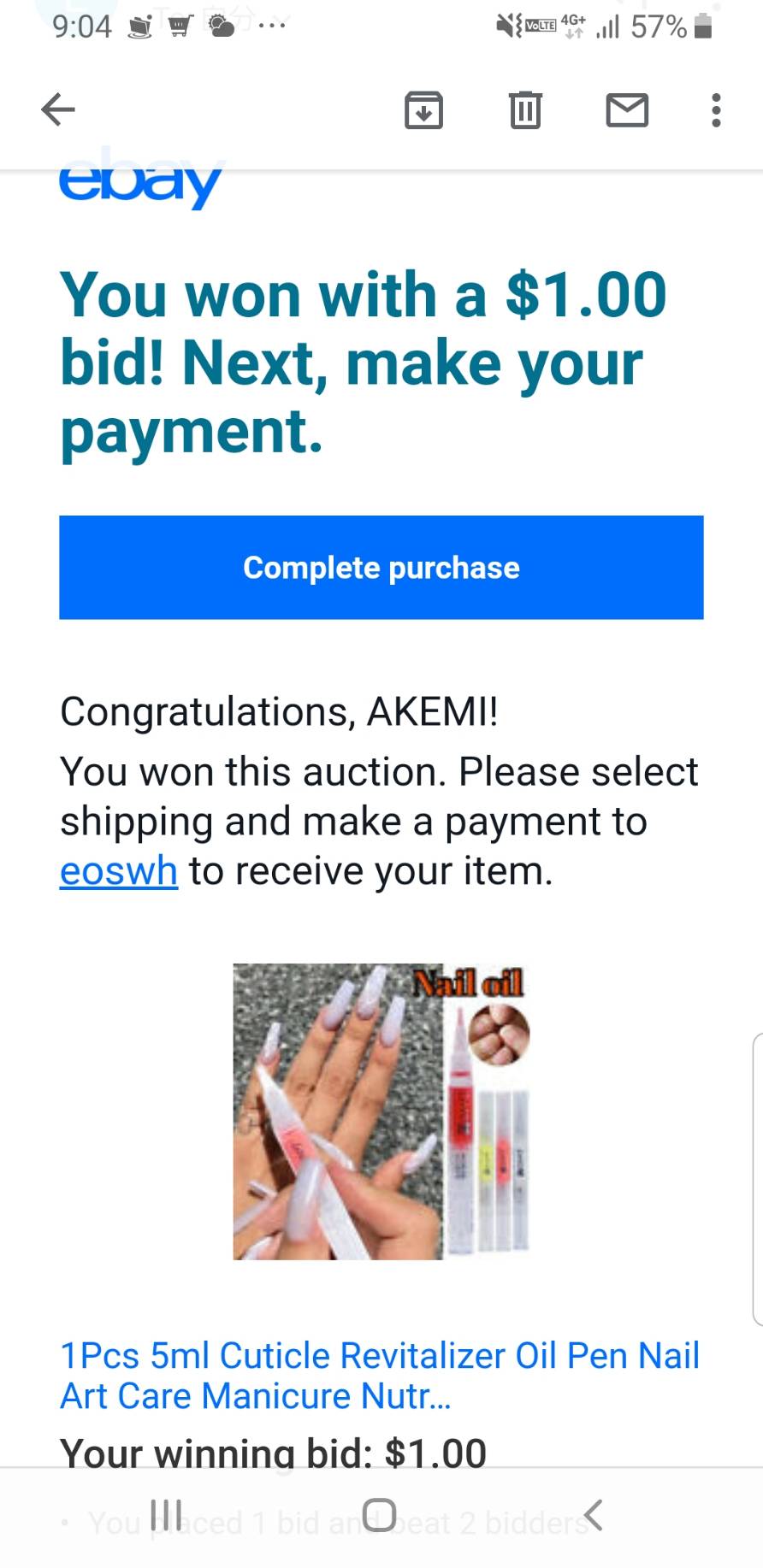Image resolution: width=763 pixels, height=1568 pixels.
Task: Mark the email as unread
Action: pos(627,110)
